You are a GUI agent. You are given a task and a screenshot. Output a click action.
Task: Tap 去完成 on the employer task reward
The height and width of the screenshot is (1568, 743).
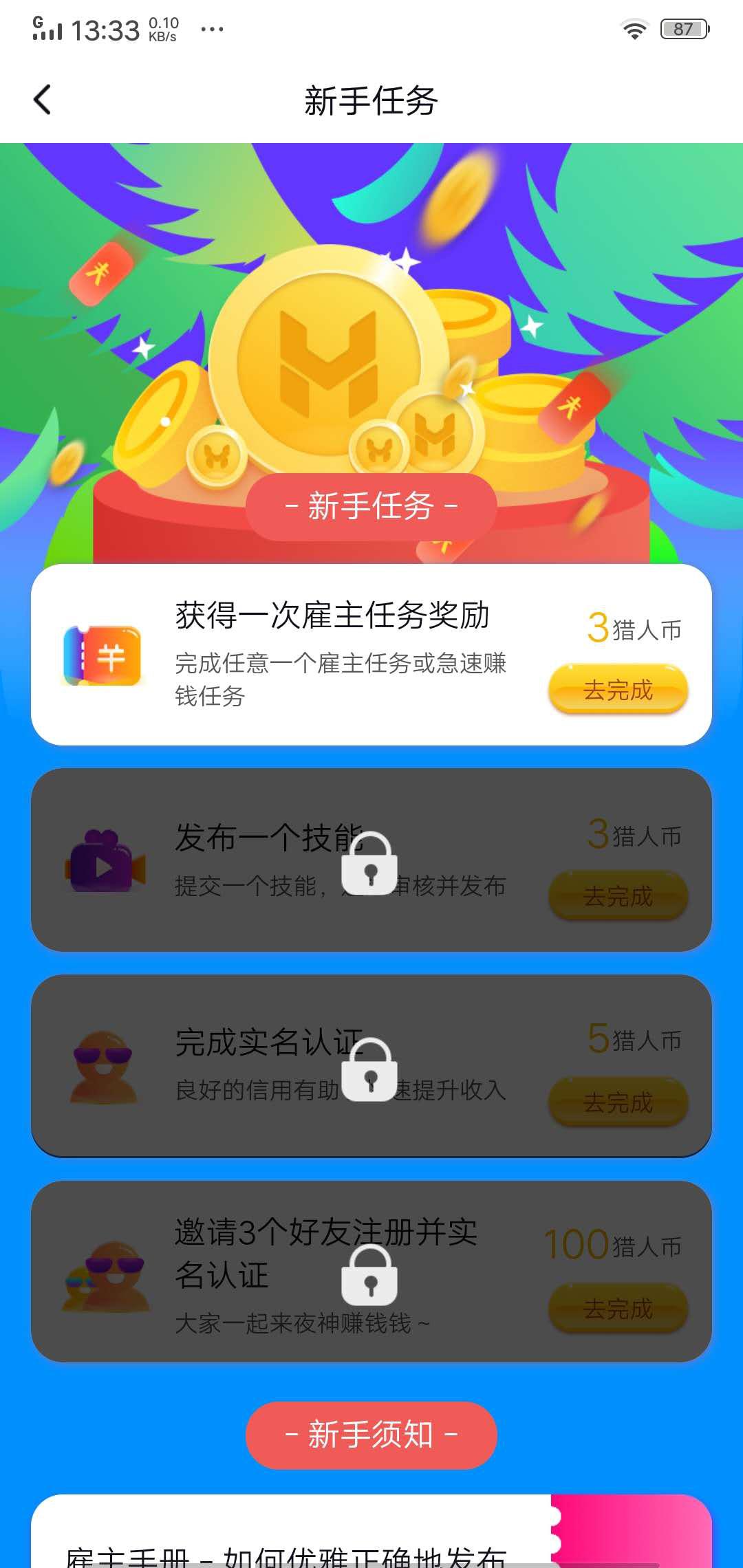click(x=617, y=690)
